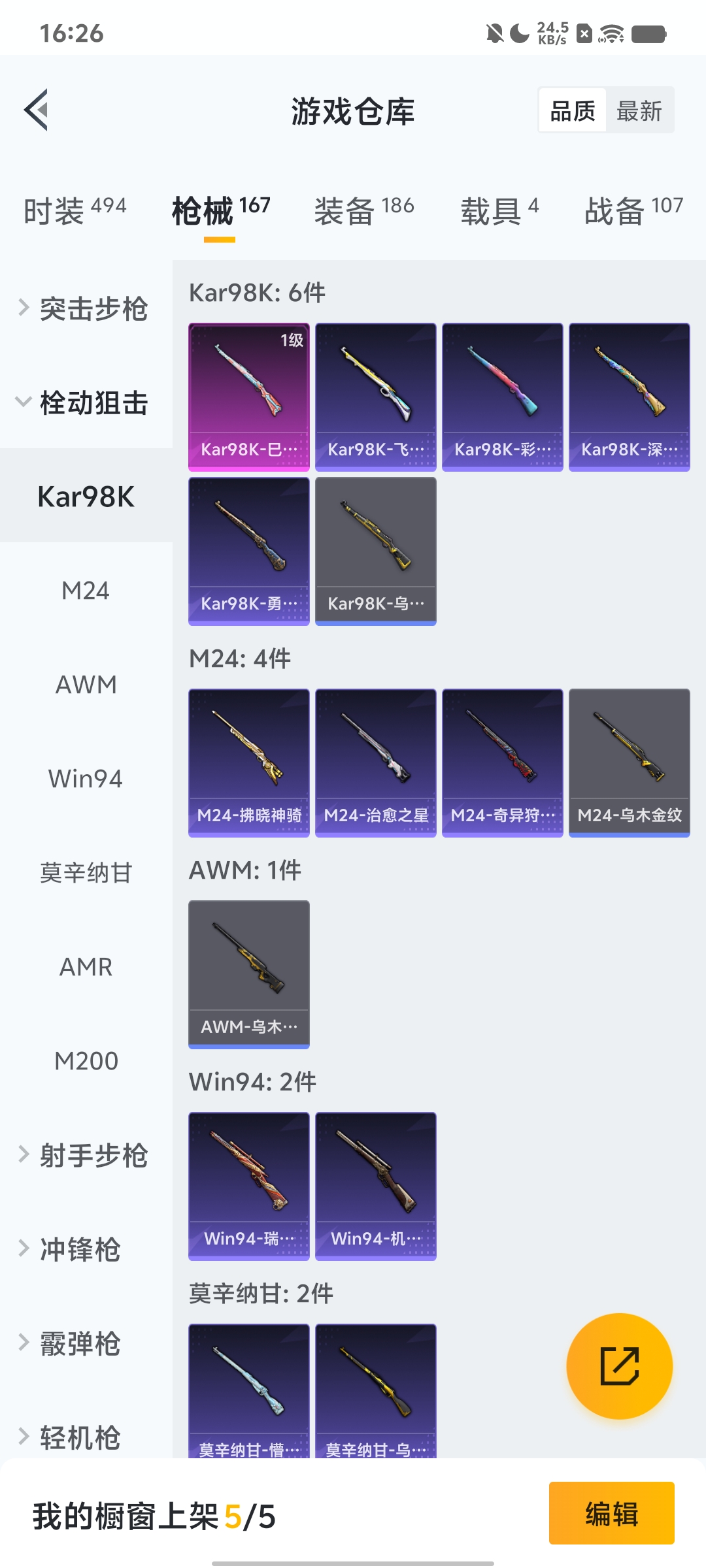Select M24 in the side list
The height and width of the screenshot is (1568, 706).
86,591
